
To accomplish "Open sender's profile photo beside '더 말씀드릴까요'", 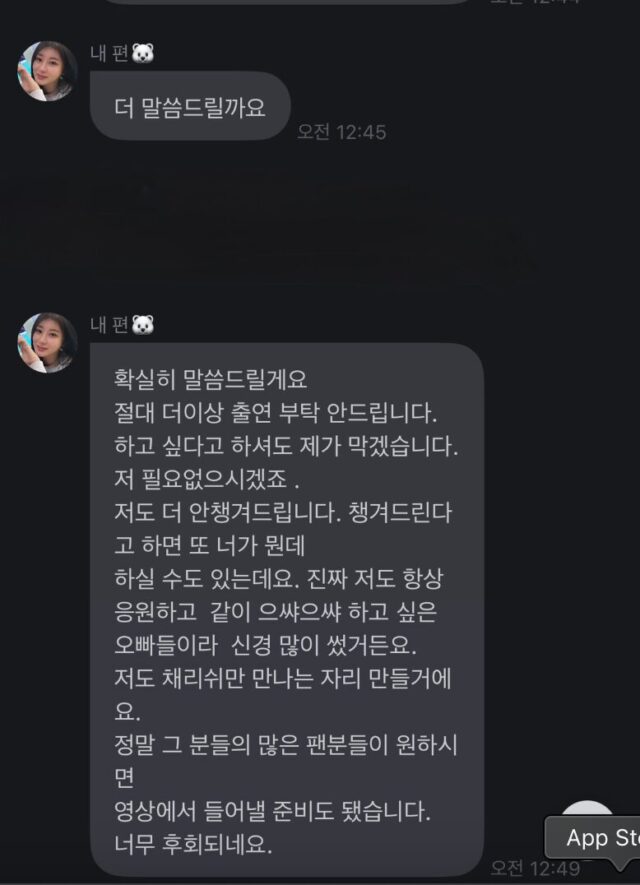I will point(47,71).
